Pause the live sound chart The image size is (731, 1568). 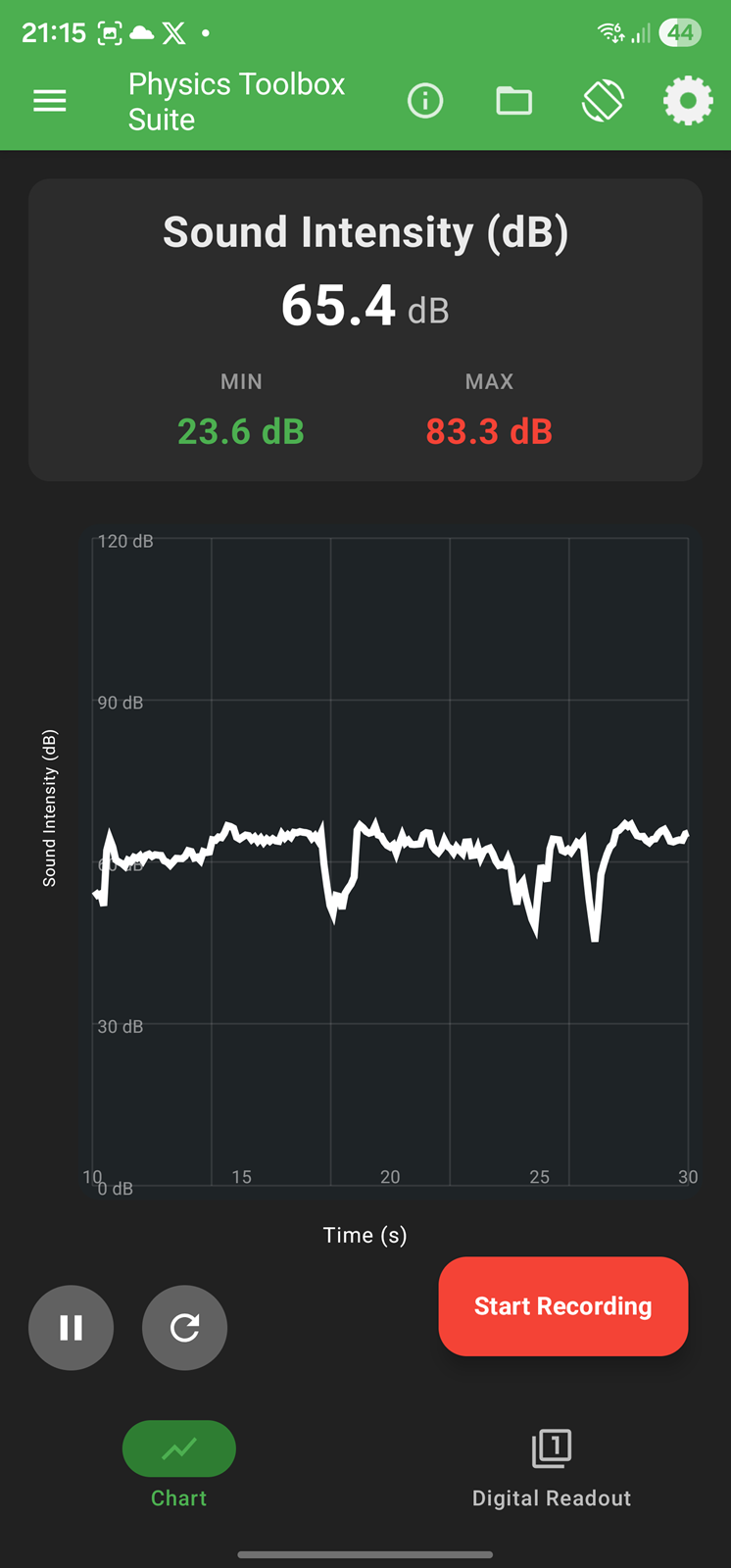pyautogui.click(x=71, y=1328)
